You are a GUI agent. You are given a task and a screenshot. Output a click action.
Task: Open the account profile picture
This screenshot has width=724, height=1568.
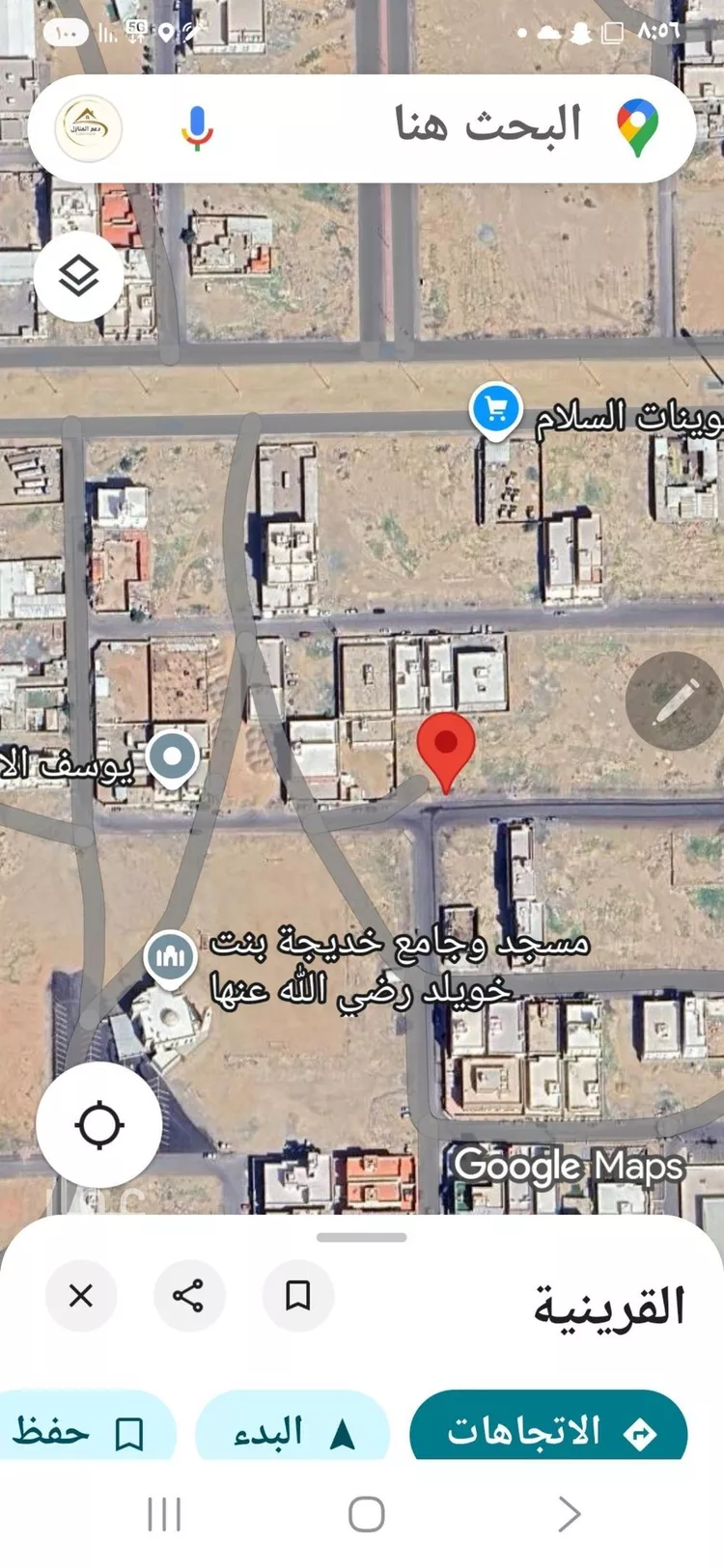pyautogui.click(x=88, y=127)
